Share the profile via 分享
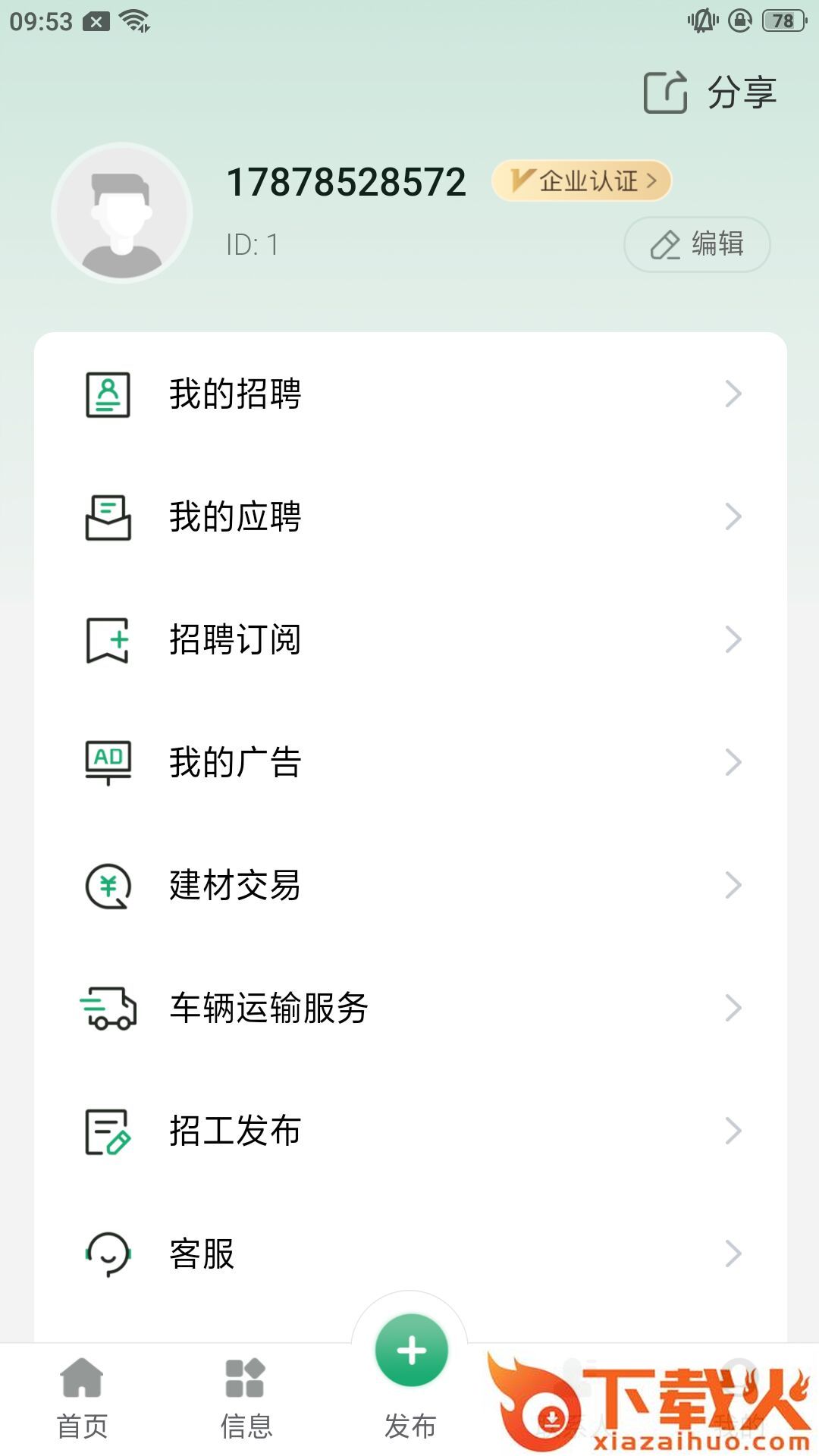This screenshot has width=819, height=1456. 711,93
